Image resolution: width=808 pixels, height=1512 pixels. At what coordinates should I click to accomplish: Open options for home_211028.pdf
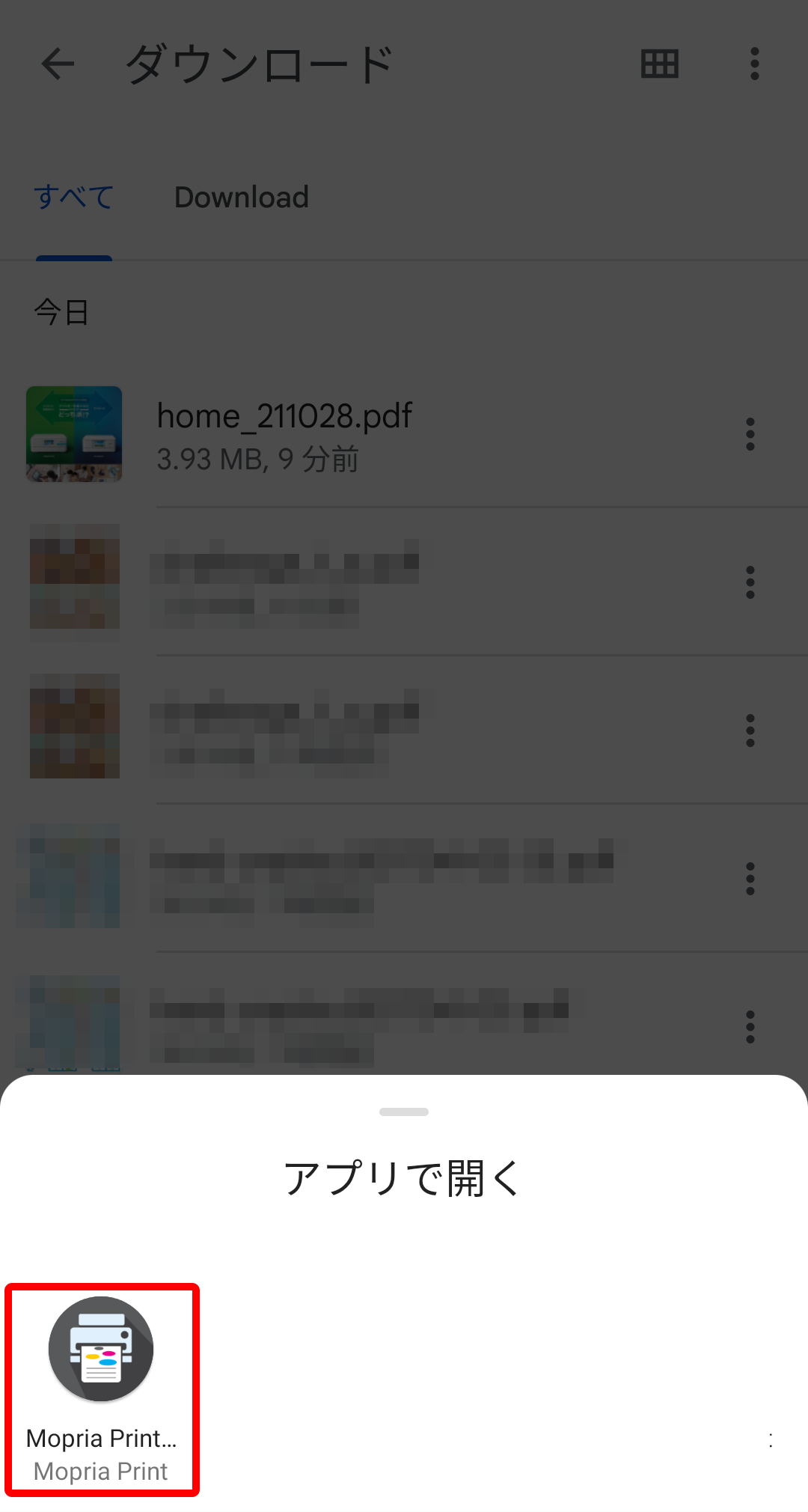pos(750,434)
